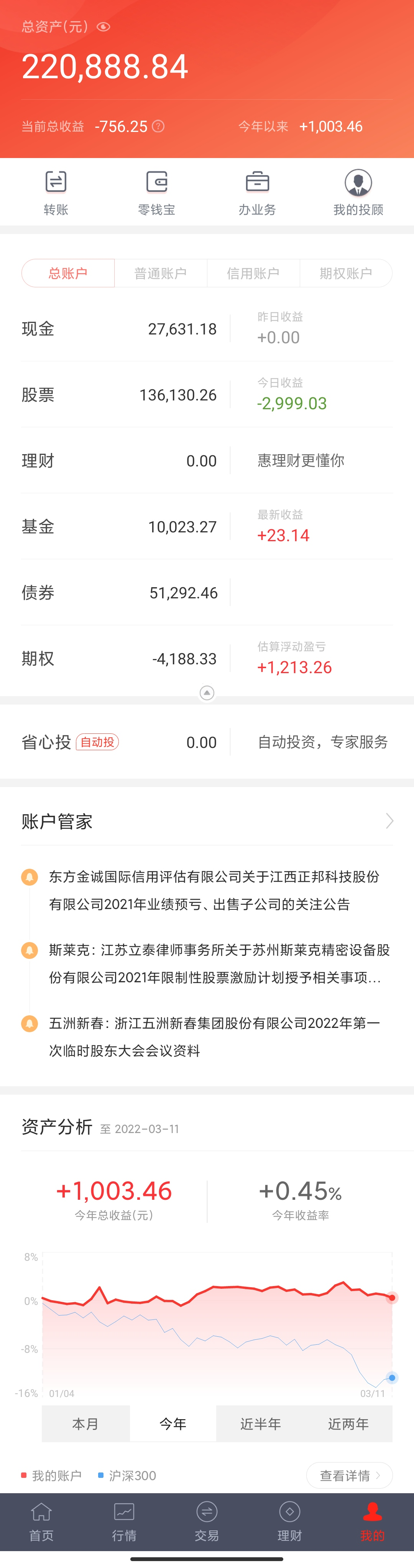
Task: Open 我的投顾 advisor
Action: [358, 192]
